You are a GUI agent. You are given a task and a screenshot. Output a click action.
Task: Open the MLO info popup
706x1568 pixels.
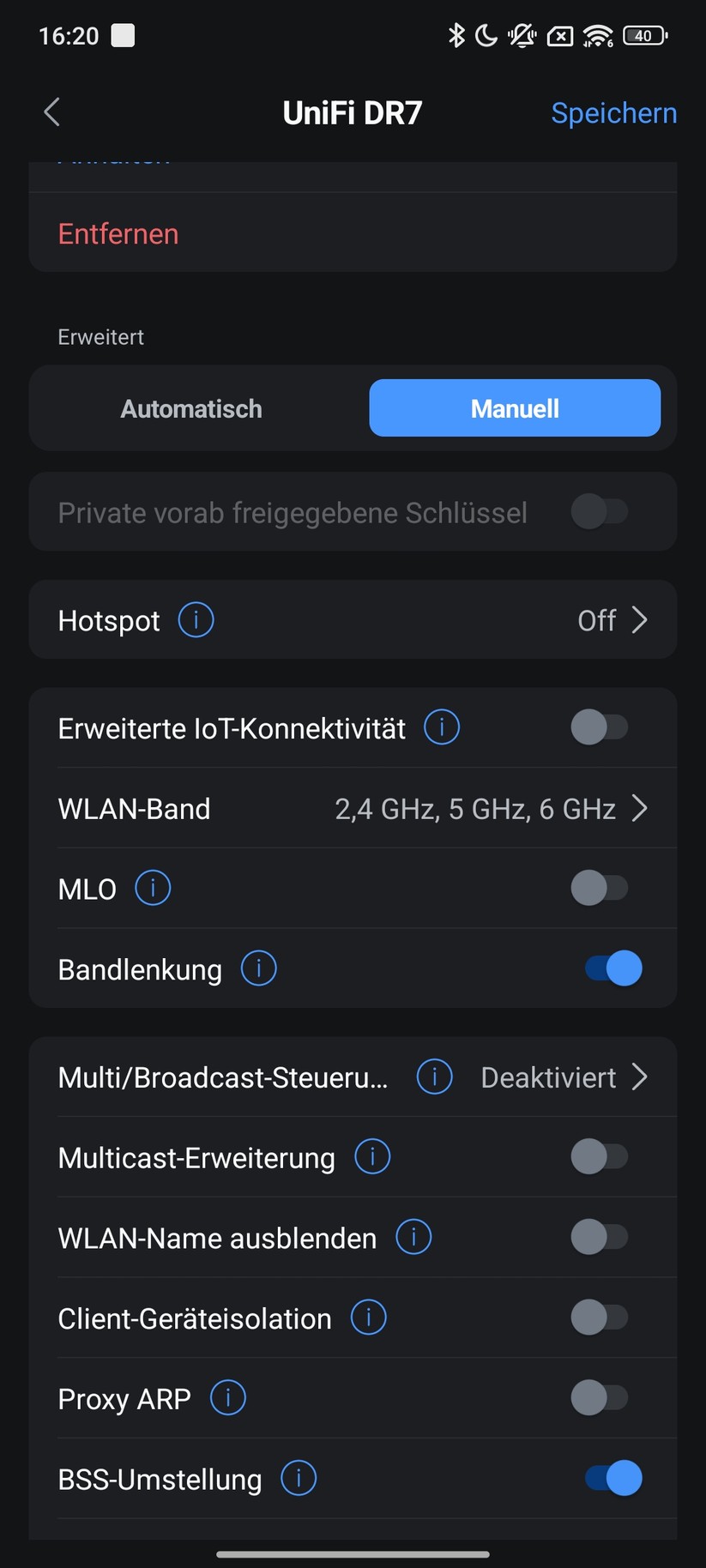(152, 888)
